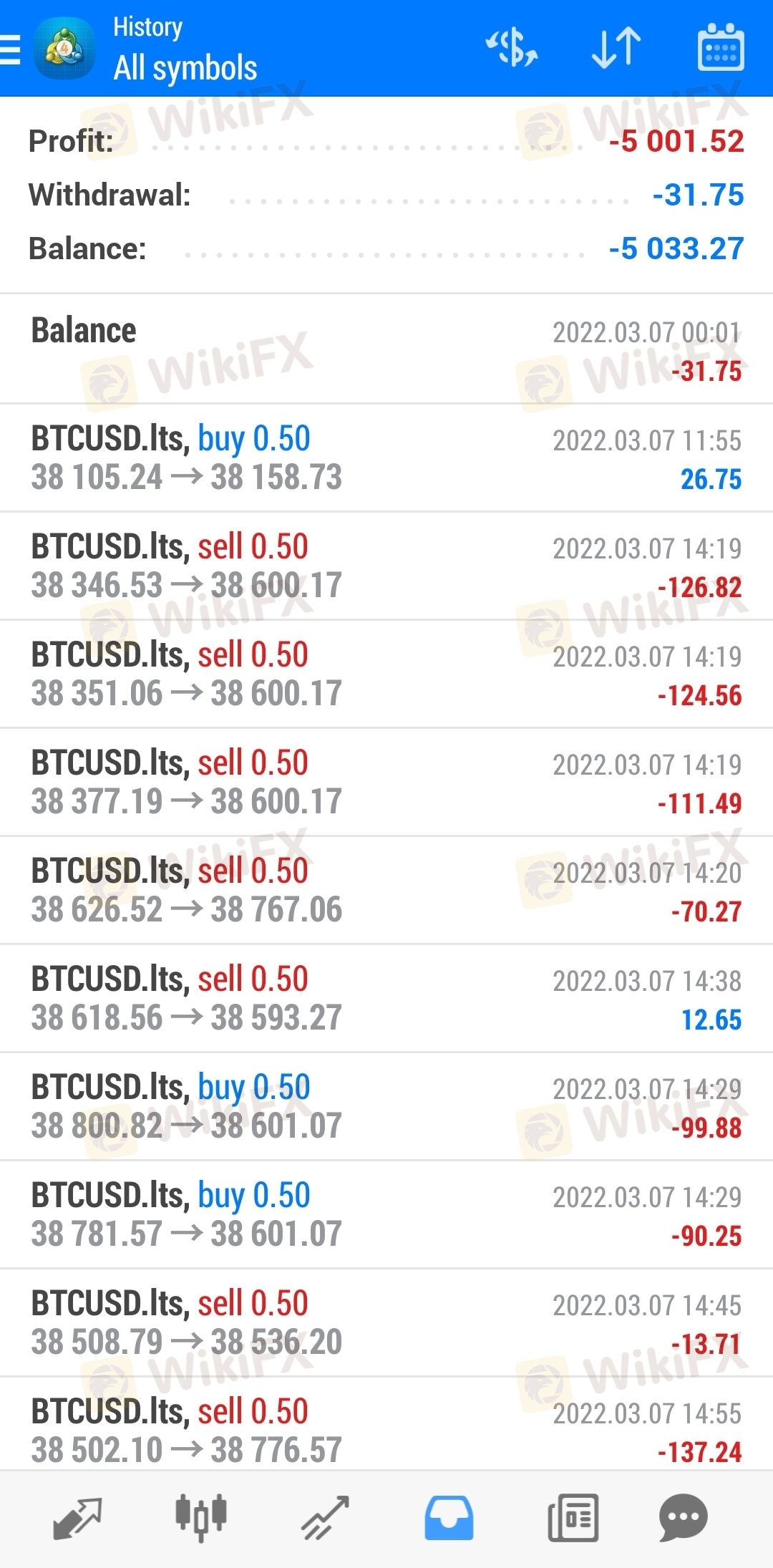Switch to the Trade tab
The image size is (773, 1568).
pos(325,1518)
